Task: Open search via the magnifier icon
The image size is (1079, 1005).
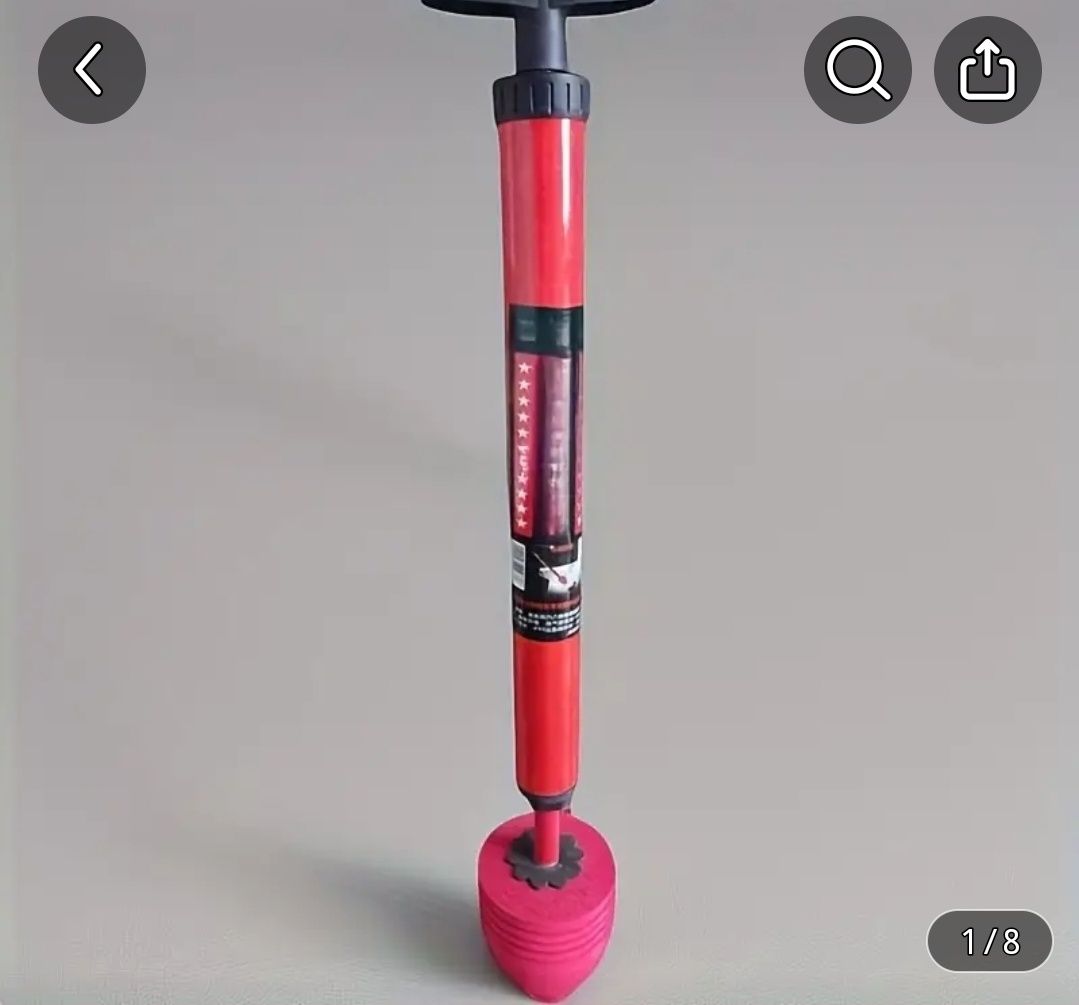Action: pos(857,70)
